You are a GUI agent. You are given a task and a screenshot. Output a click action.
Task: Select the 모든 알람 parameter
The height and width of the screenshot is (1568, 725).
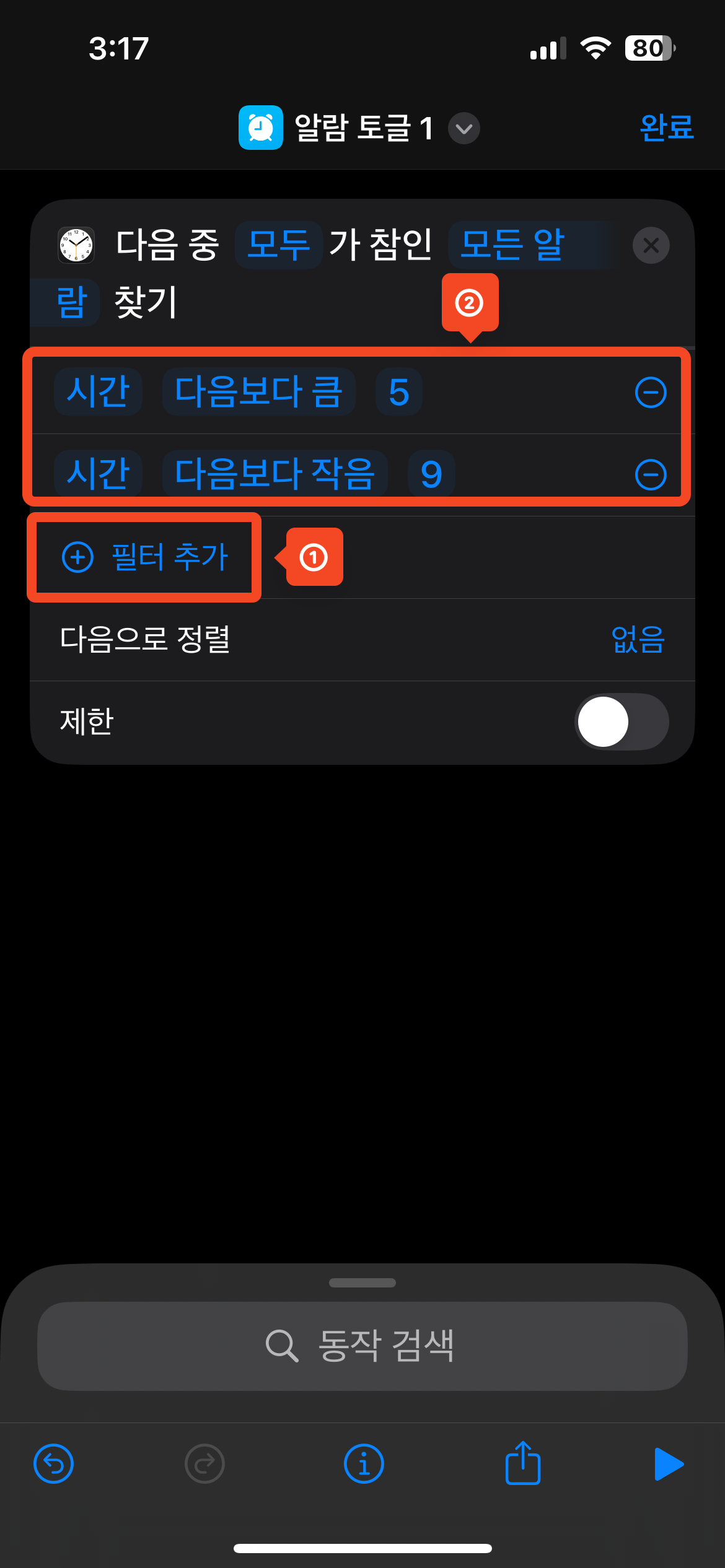pos(512,245)
